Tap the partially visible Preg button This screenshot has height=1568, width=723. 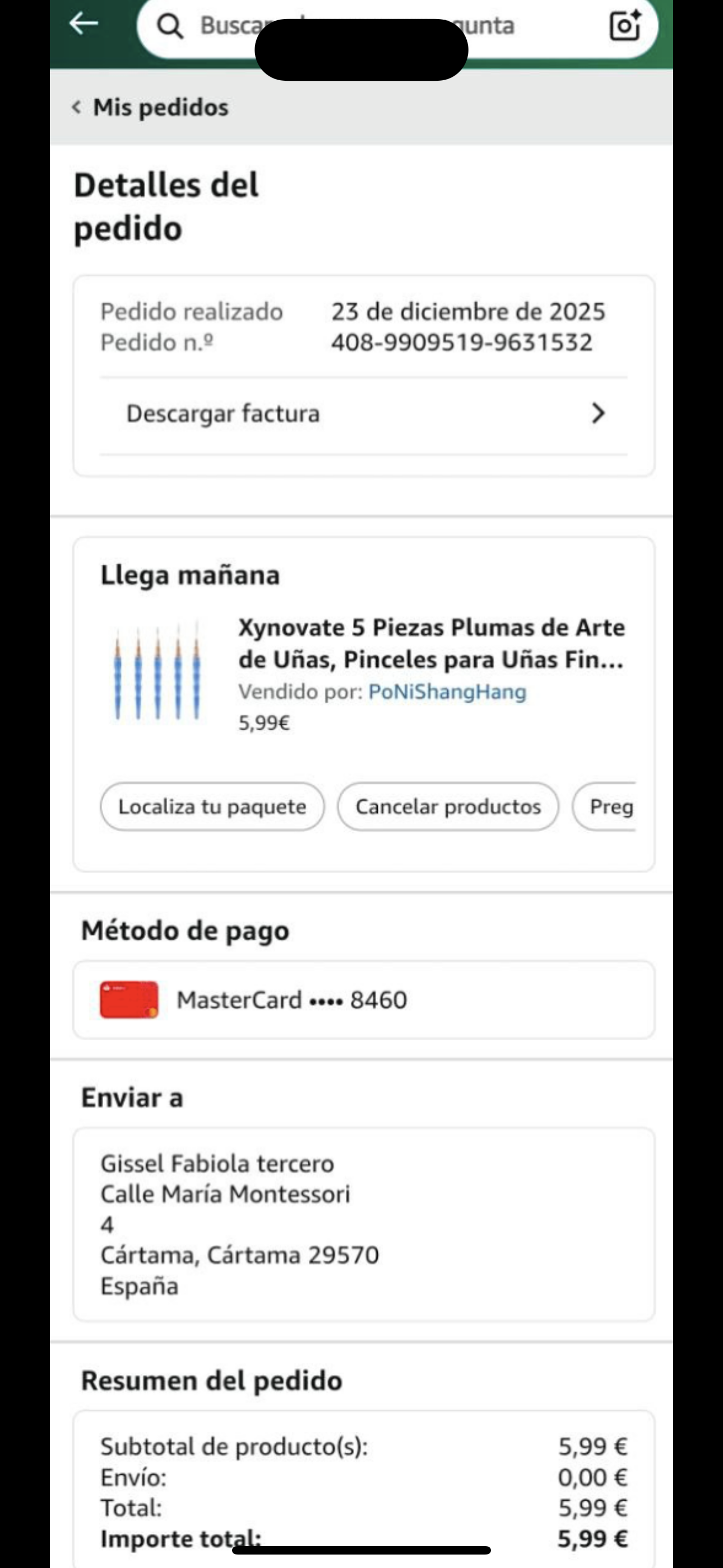pos(609,806)
